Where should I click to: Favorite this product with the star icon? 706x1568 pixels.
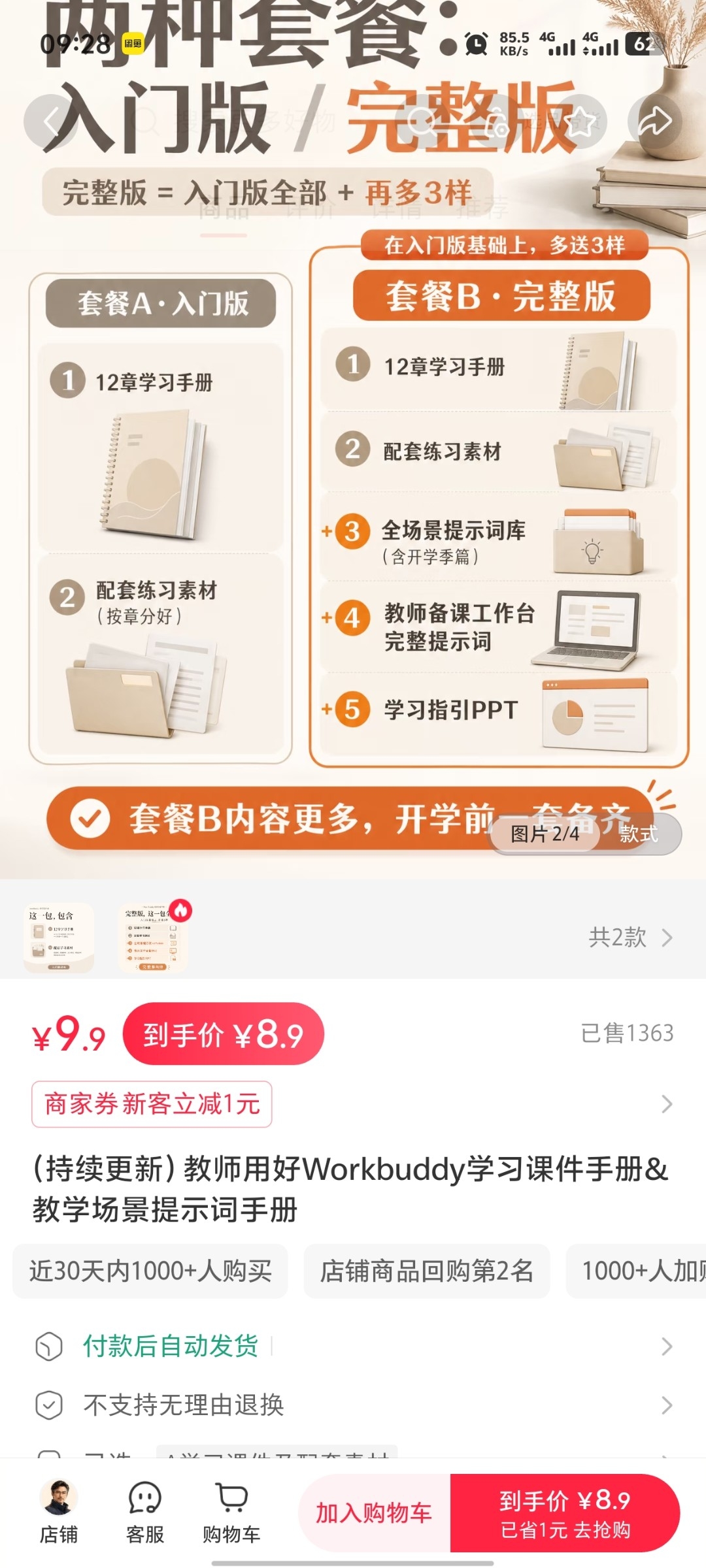click(580, 122)
